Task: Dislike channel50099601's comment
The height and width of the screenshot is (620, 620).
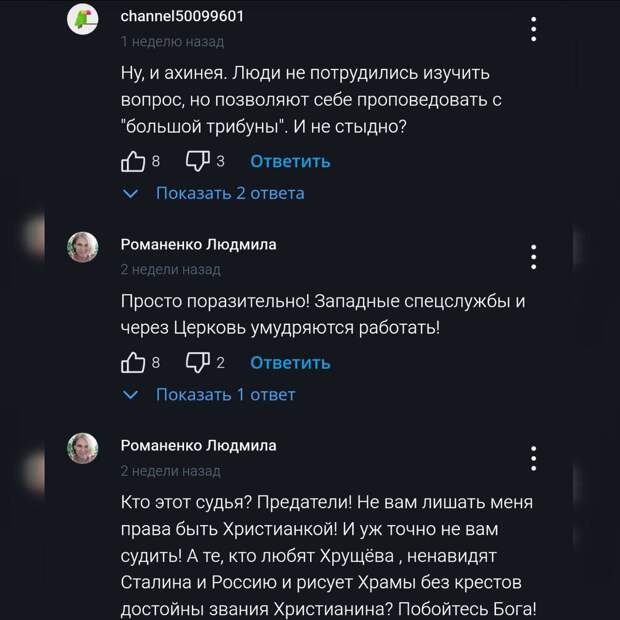Action: [198, 161]
